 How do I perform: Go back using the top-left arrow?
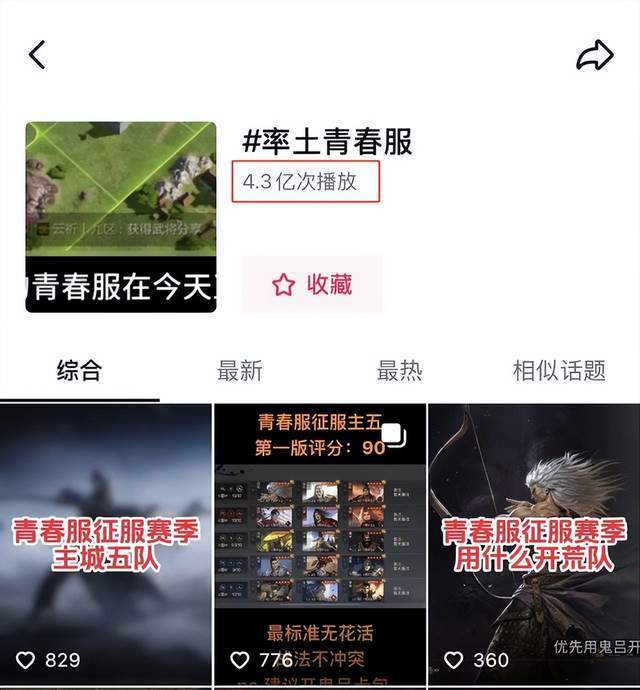pos(37,55)
